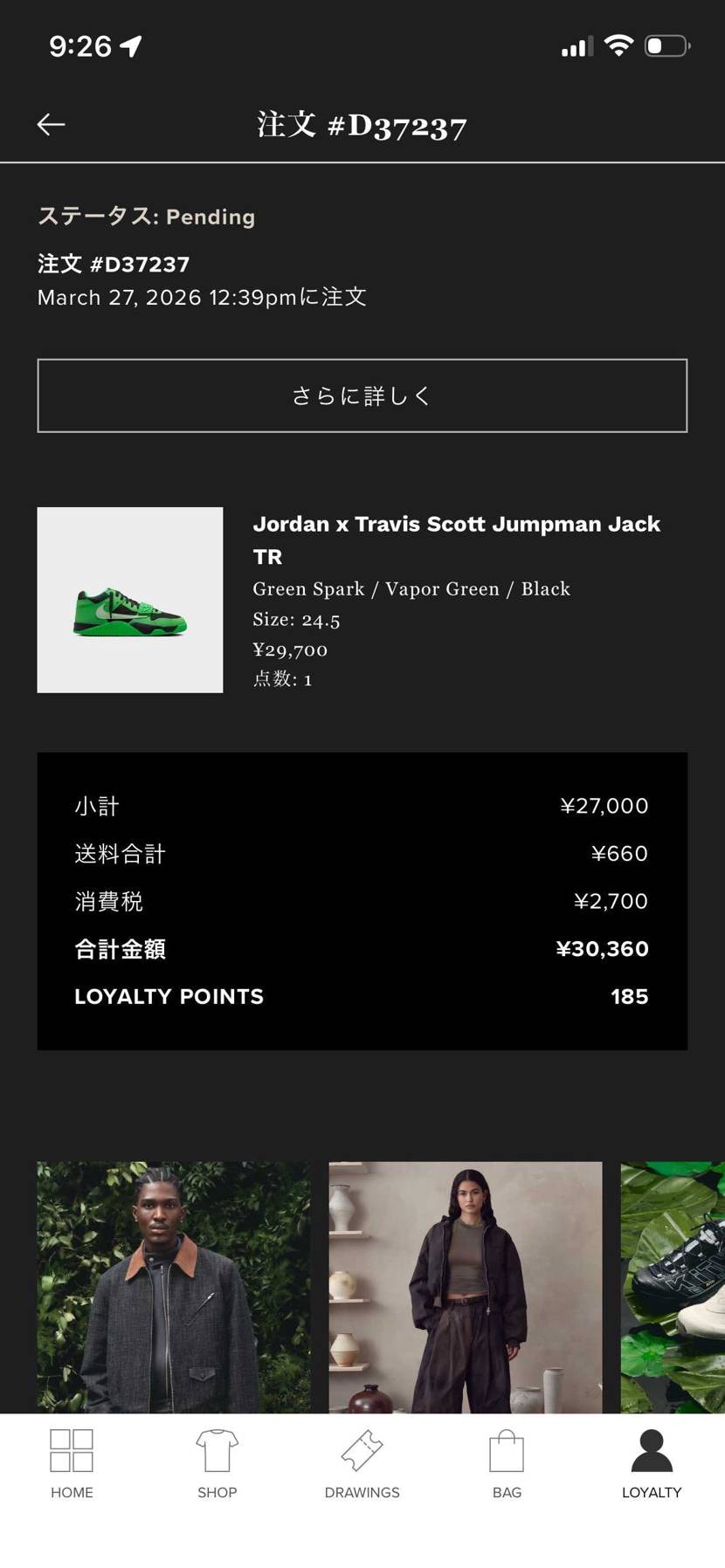Switch to the HOME tab

72,1464
